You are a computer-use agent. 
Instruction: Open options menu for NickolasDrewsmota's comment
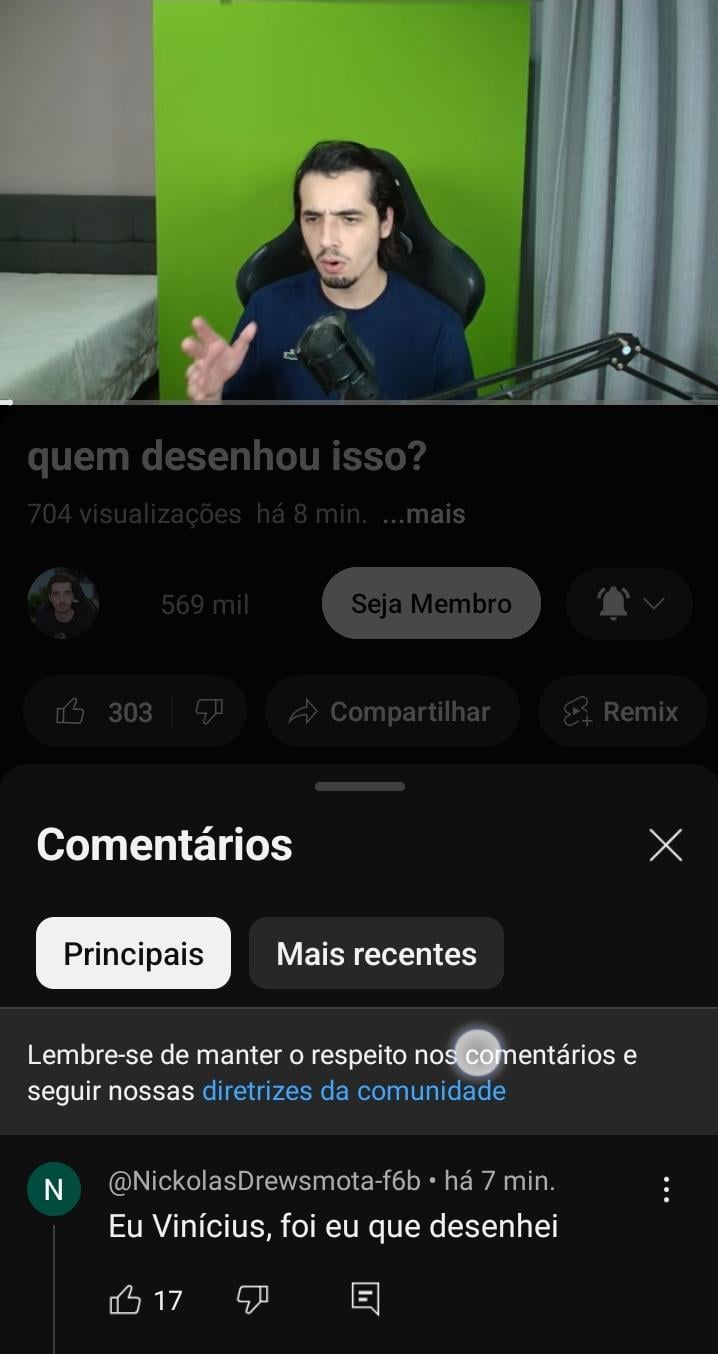coord(666,1189)
